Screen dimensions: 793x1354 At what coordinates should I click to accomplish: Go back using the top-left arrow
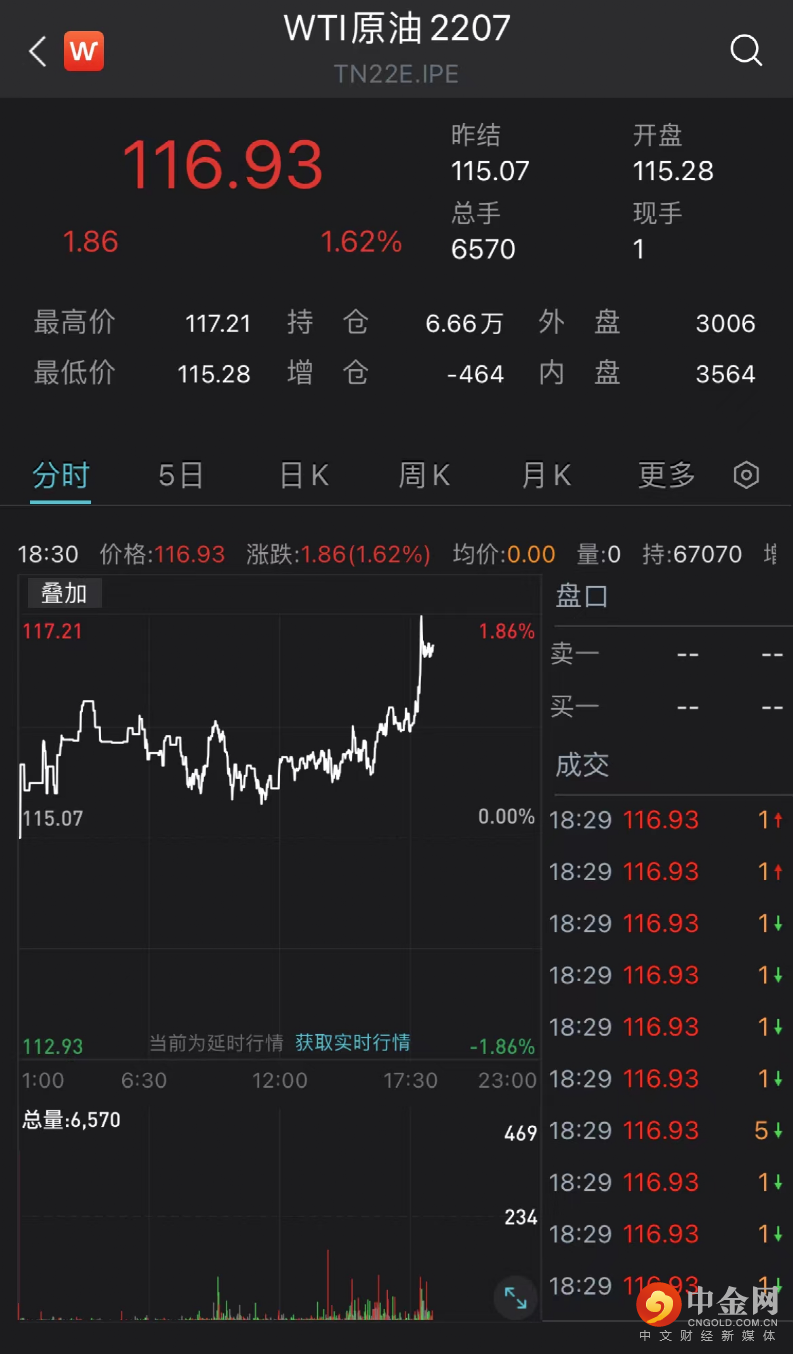coord(38,51)
